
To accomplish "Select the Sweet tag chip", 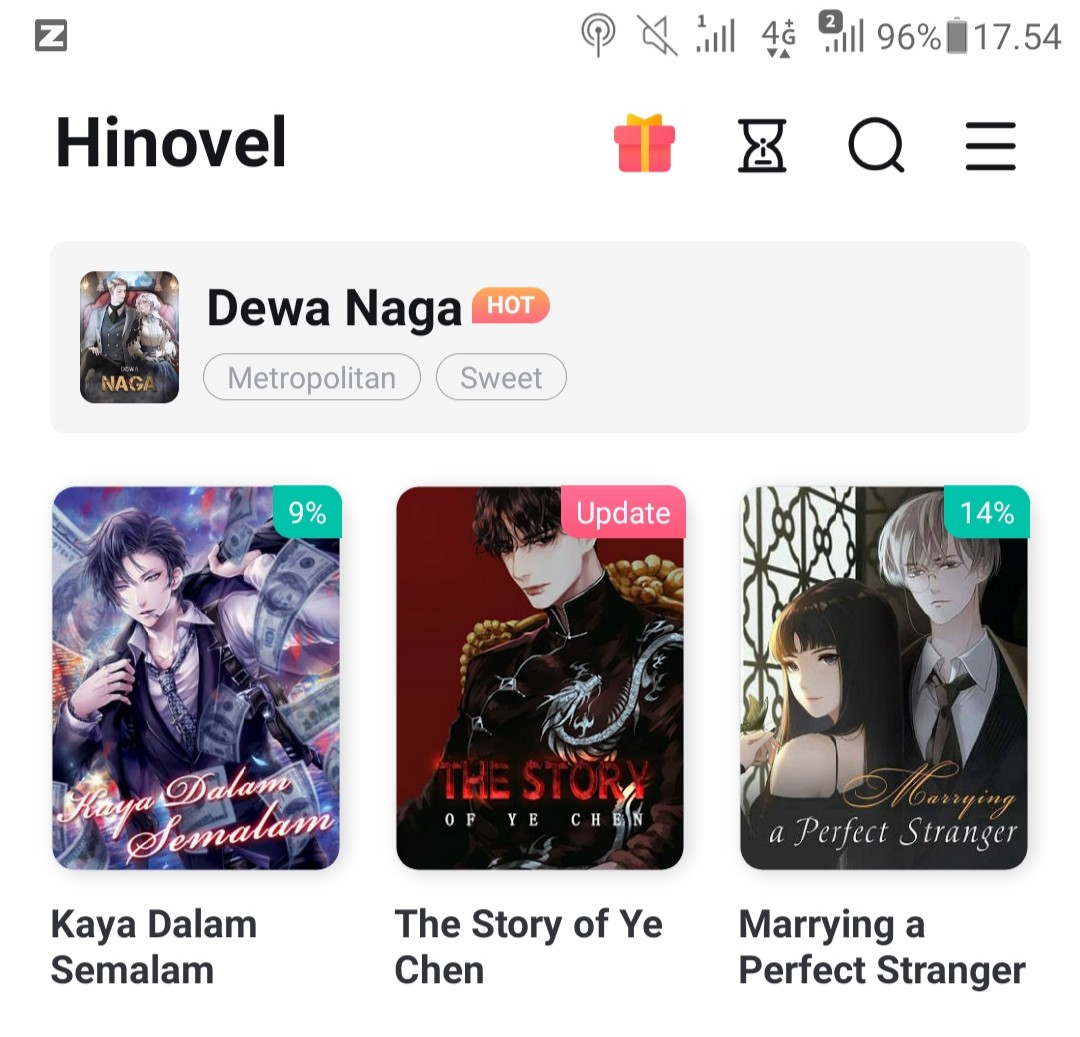I will (501, 378).
